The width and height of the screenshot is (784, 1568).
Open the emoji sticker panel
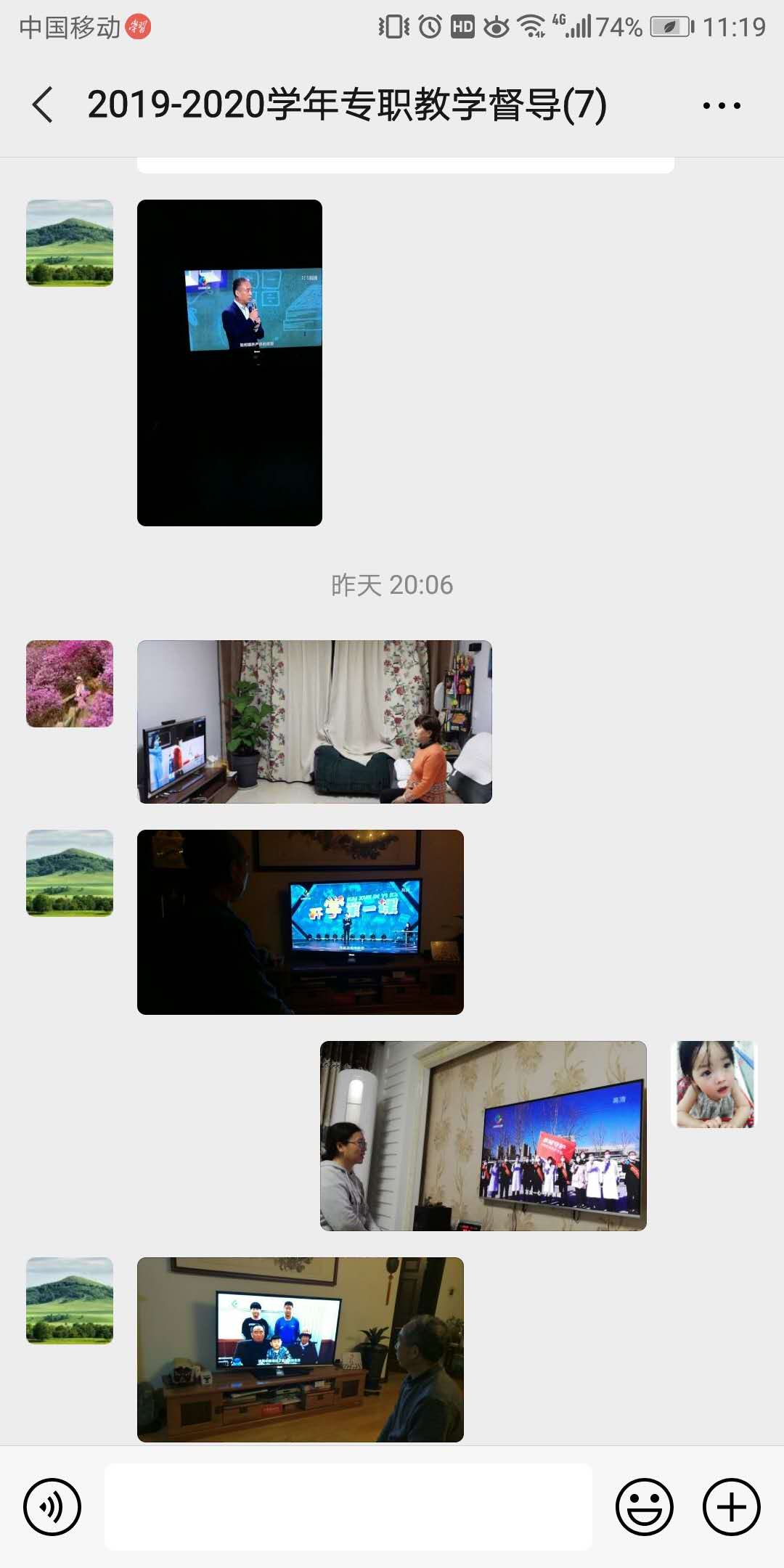pos(644,1506)
